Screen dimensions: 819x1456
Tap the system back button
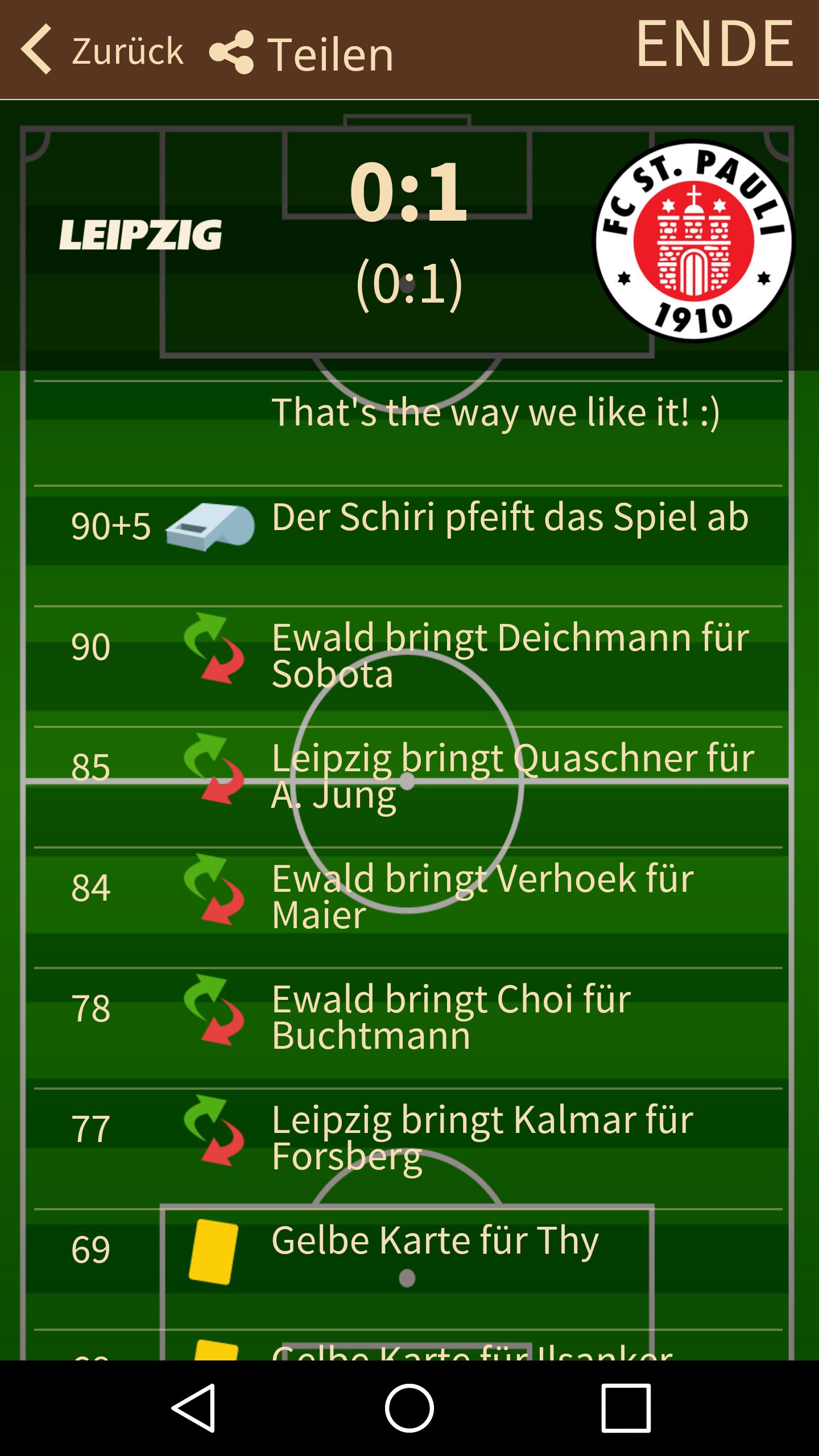pos(193,1408)
